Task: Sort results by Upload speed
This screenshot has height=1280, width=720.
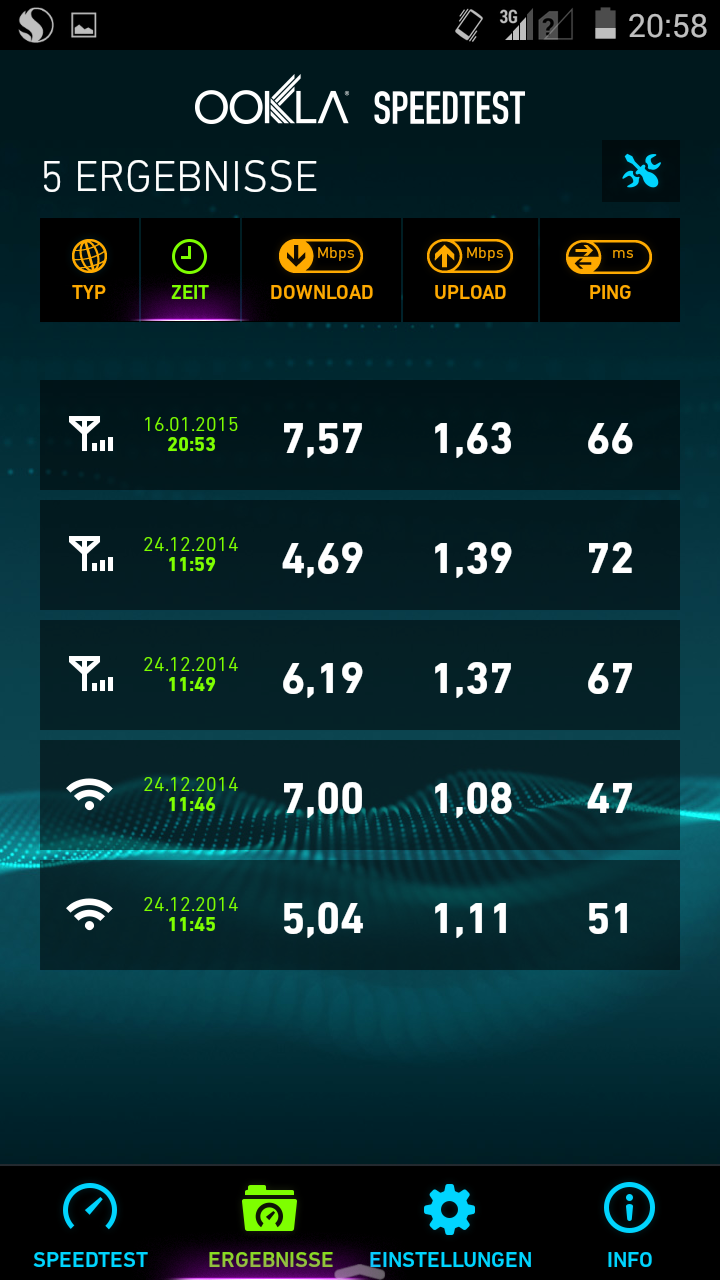Action: (x=470, y=270)
